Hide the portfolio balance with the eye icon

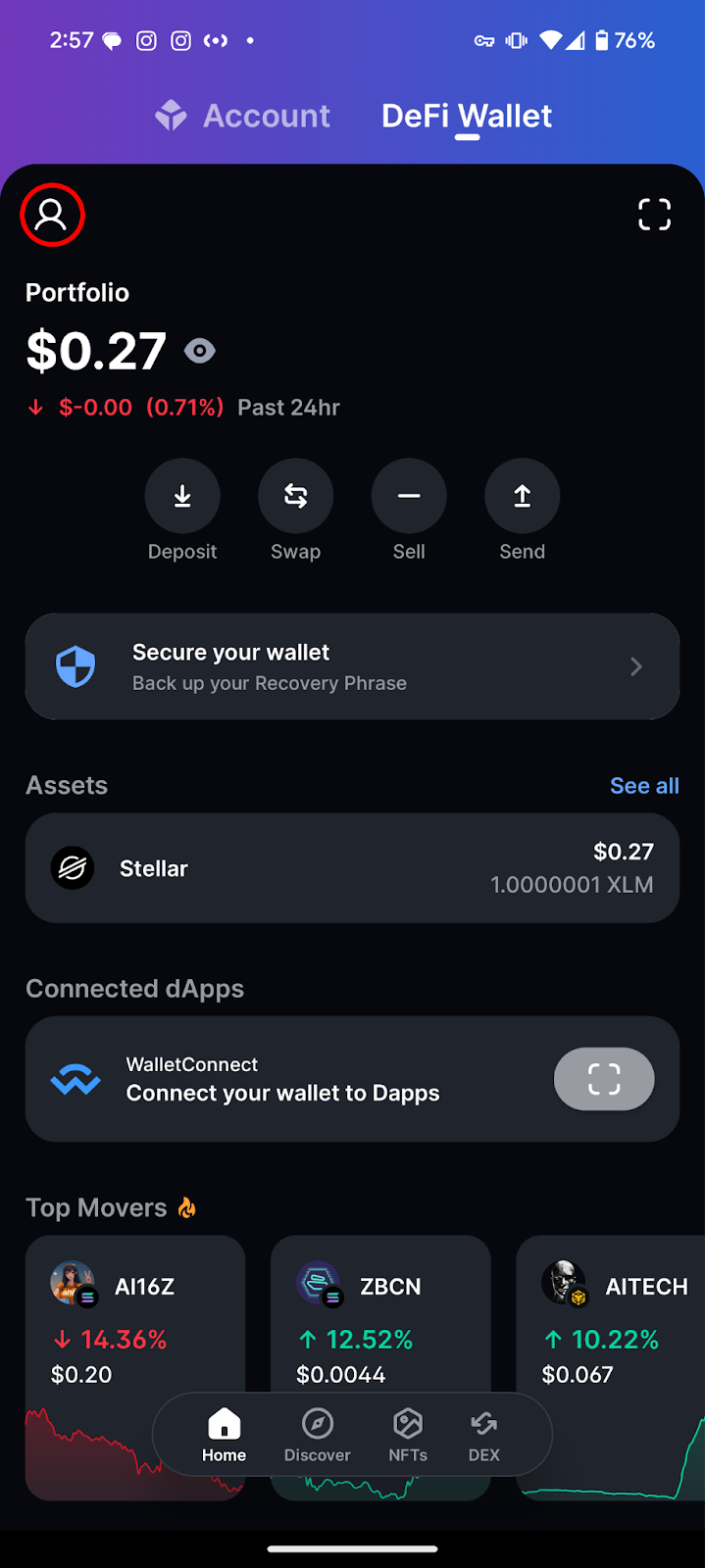point(200,351)
